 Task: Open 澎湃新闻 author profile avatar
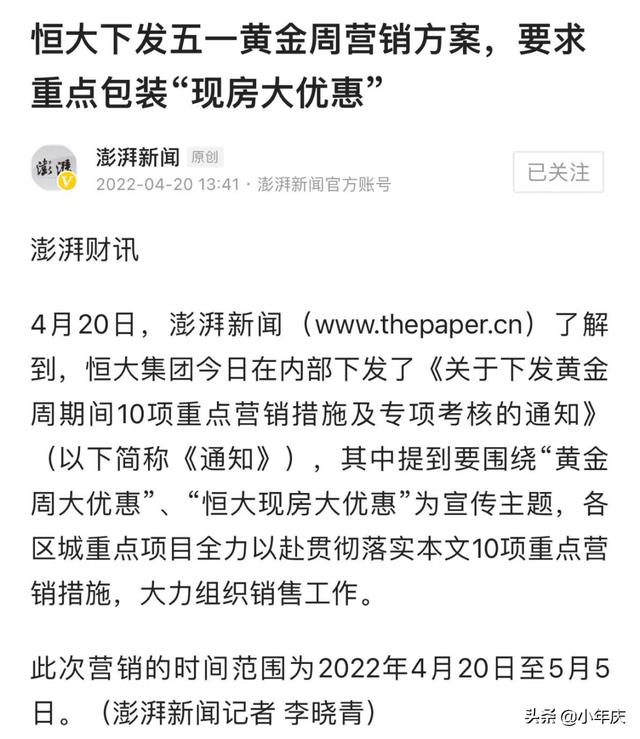pos(54,168)
